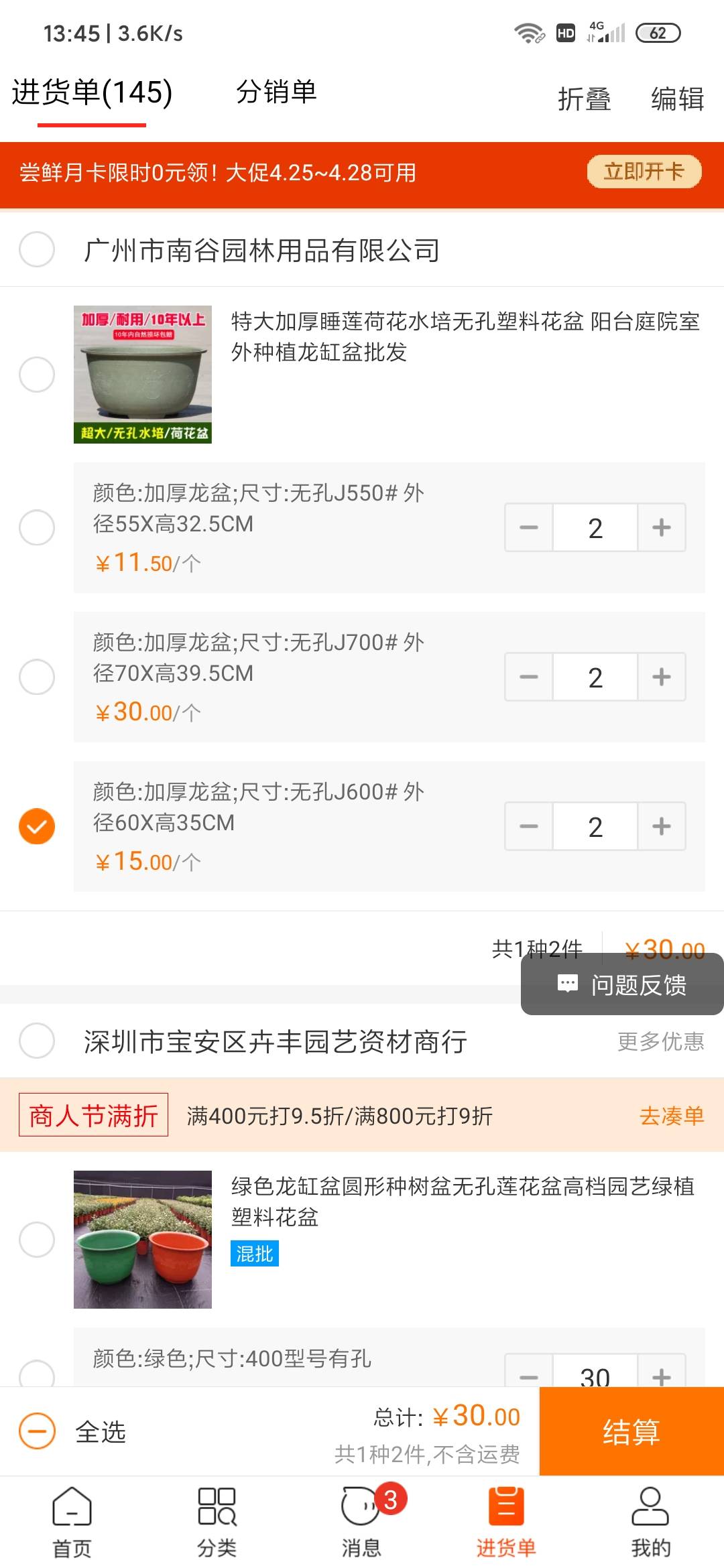
Task: Open 消息 with 3 unread
Action: coord(362,1522)
